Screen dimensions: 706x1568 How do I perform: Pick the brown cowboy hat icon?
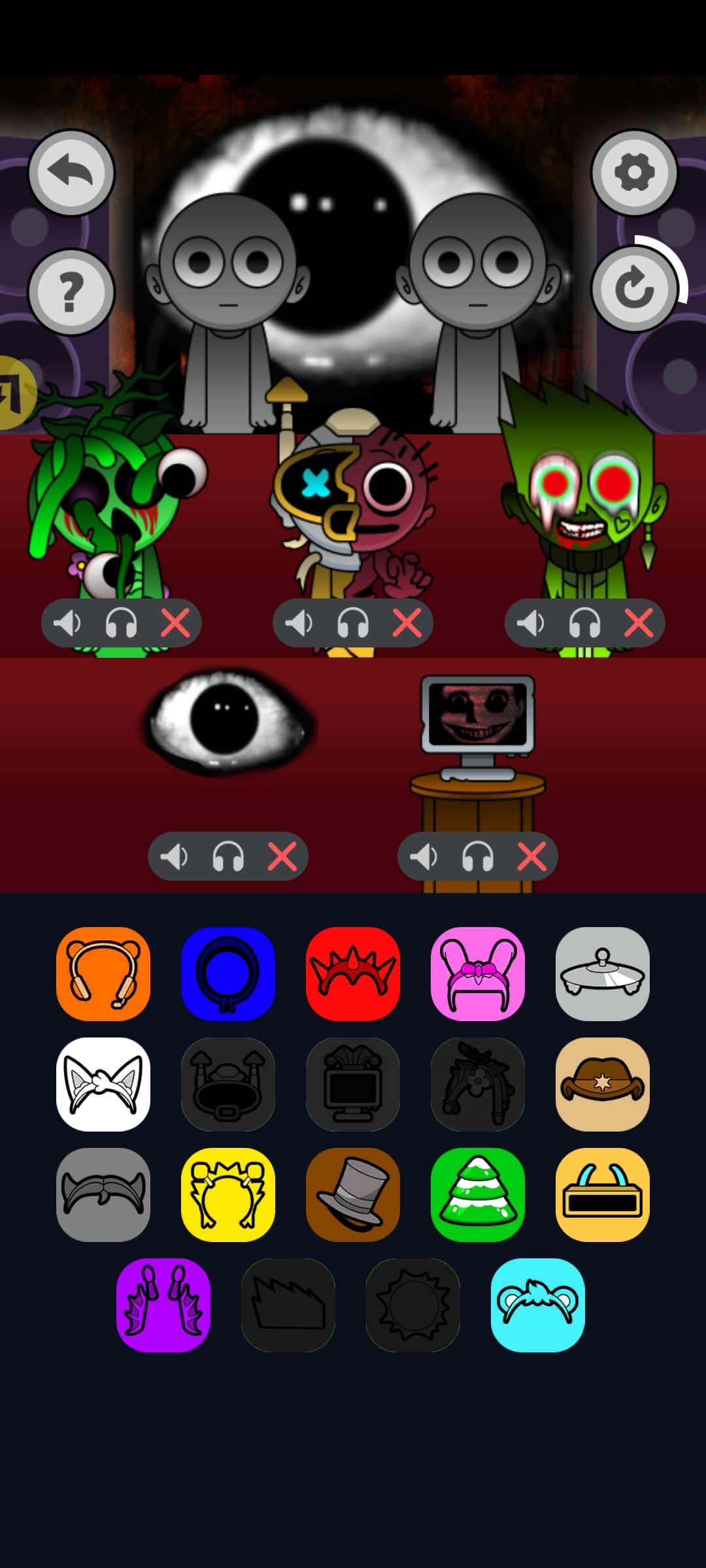click(603, 1084)
